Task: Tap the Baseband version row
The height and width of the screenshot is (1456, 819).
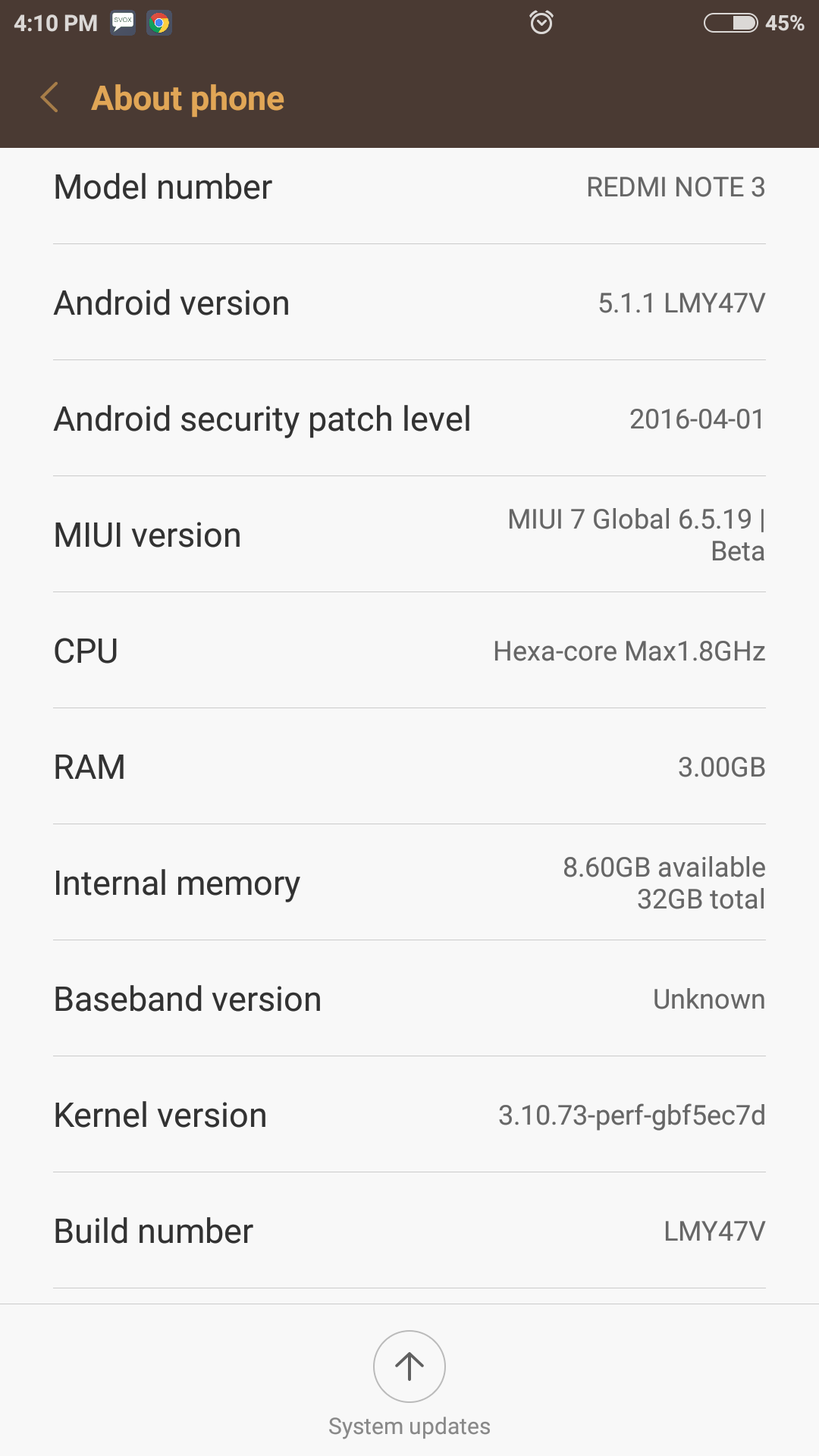Action: pos(409,999)
